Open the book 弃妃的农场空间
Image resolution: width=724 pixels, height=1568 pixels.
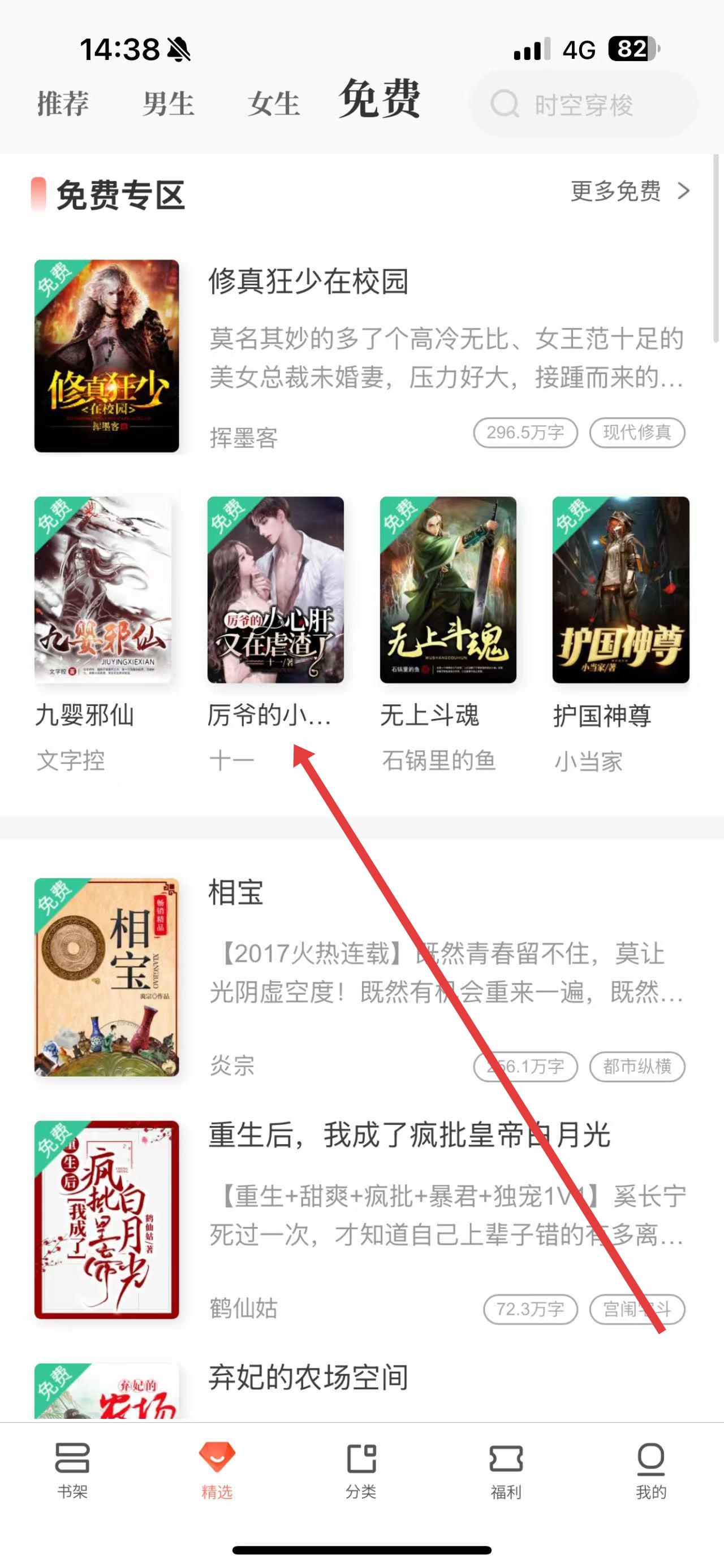[x=308, y=1378]
